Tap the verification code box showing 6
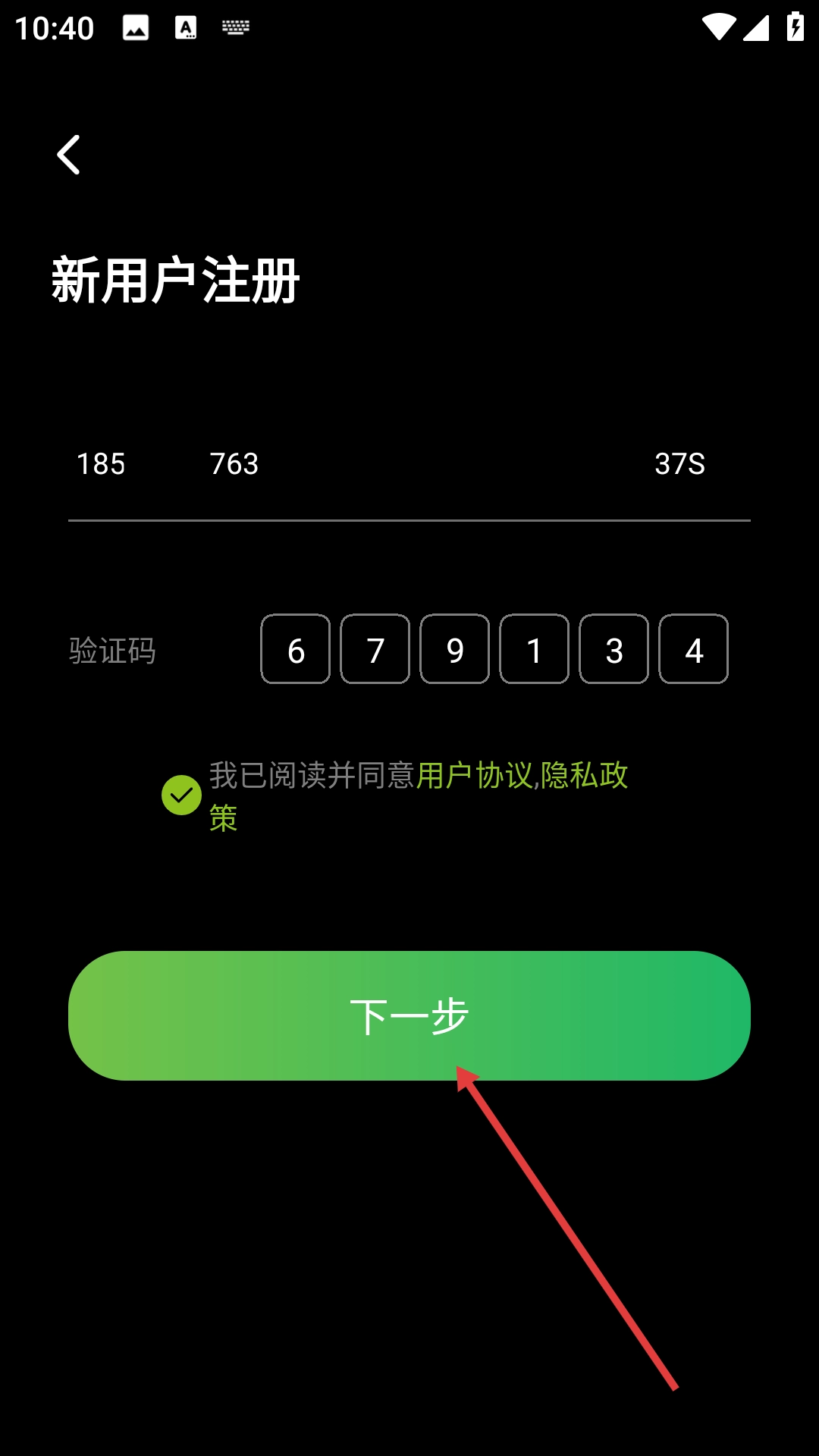 296,650
